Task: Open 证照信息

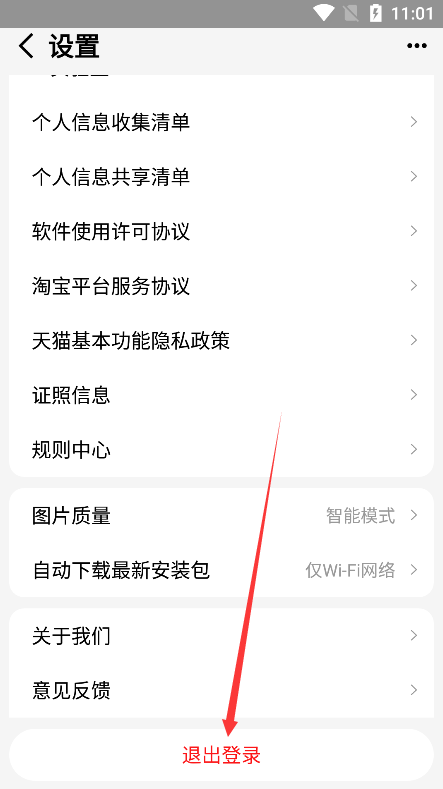Action: click(x=222, y=395)
